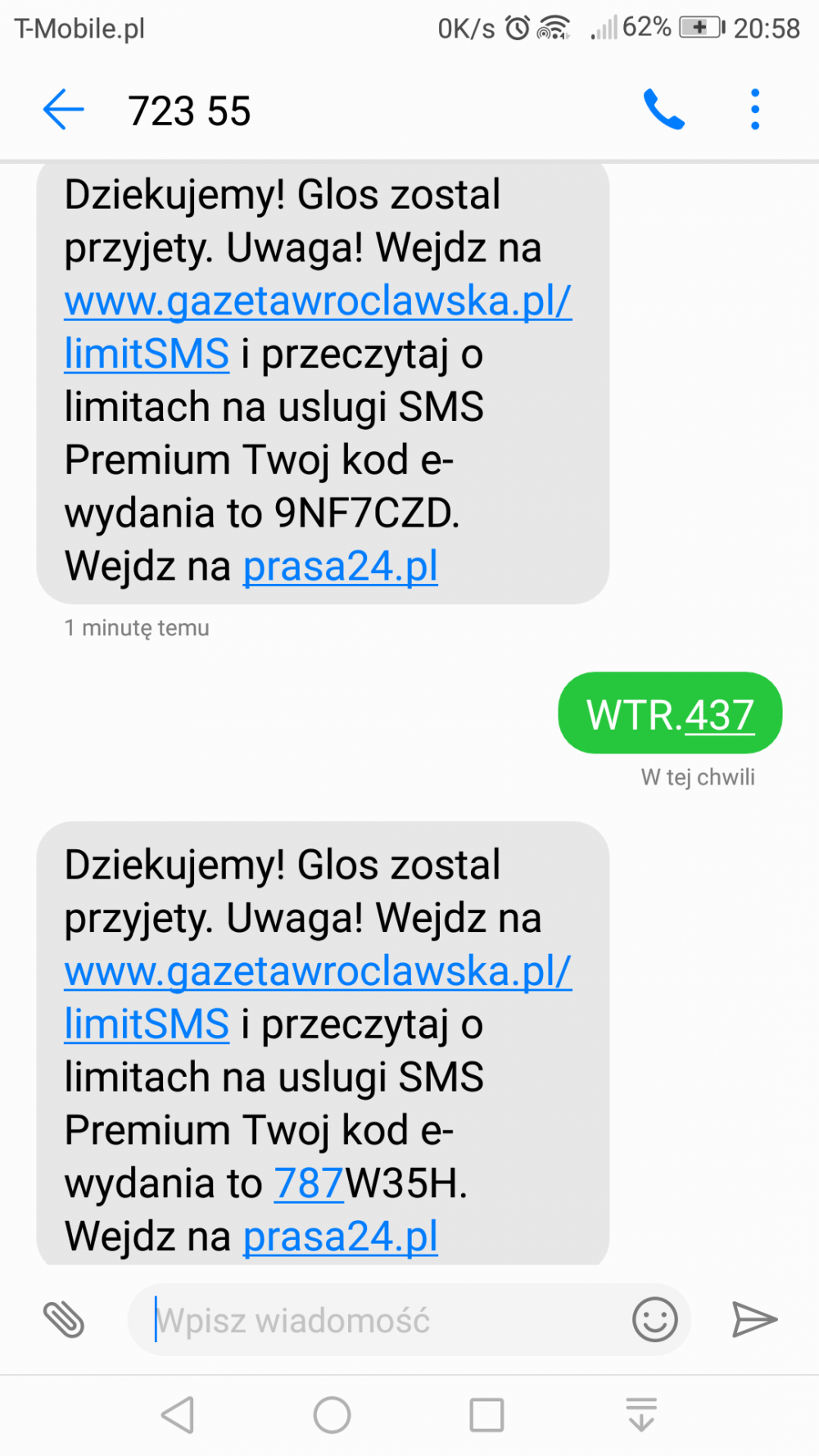Open recent apps from navigation bar
Image resolution: width=819 pixels, height=1456 pixels.
486,1414
